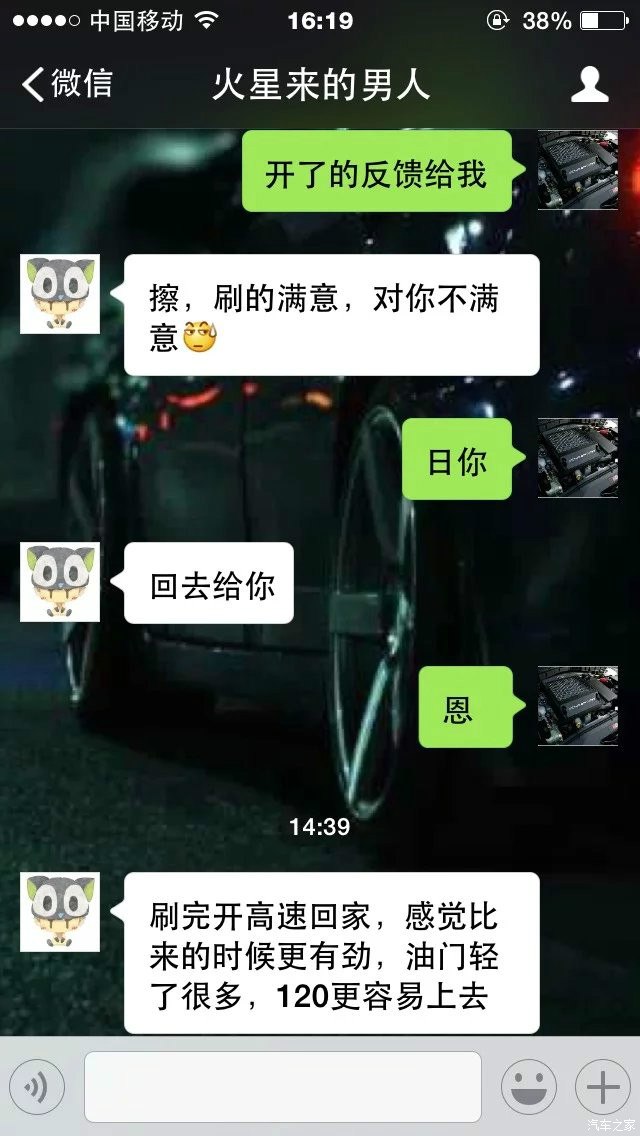
Task: Tap the cat avatar beside 擦，刷的满意
Action: pos(60,294)
